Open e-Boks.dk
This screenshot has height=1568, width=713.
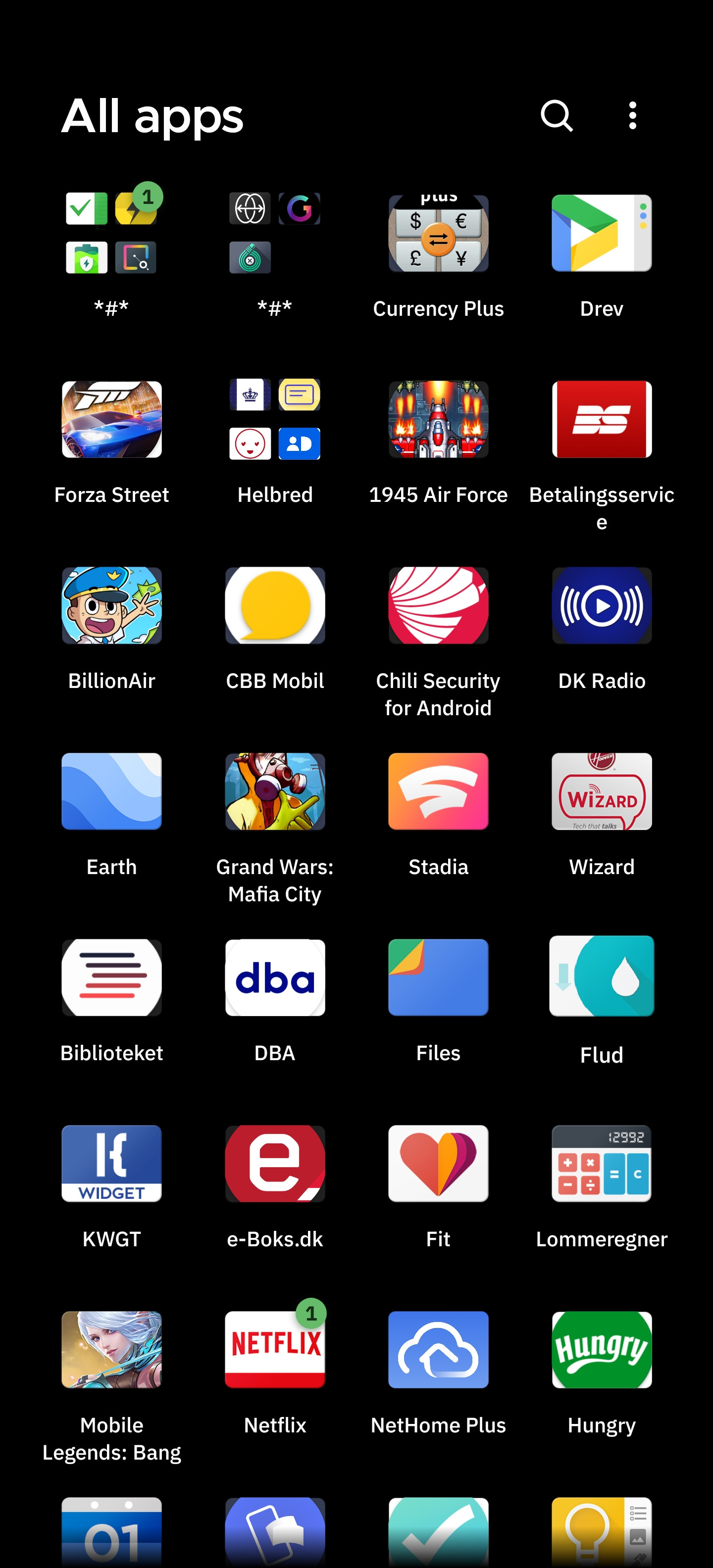275,1163
